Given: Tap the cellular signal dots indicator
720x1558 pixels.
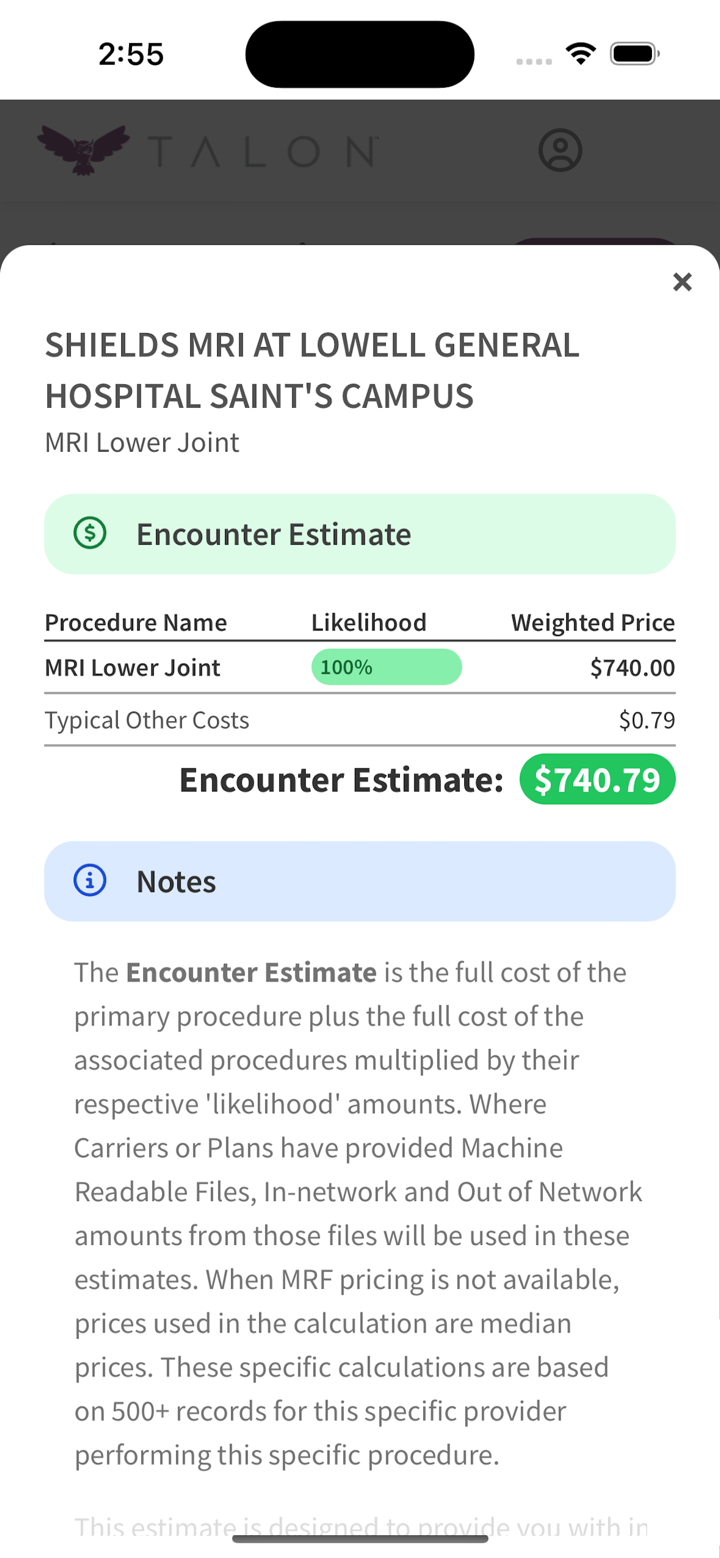Looking at the screenshot, I should point(533,61).
